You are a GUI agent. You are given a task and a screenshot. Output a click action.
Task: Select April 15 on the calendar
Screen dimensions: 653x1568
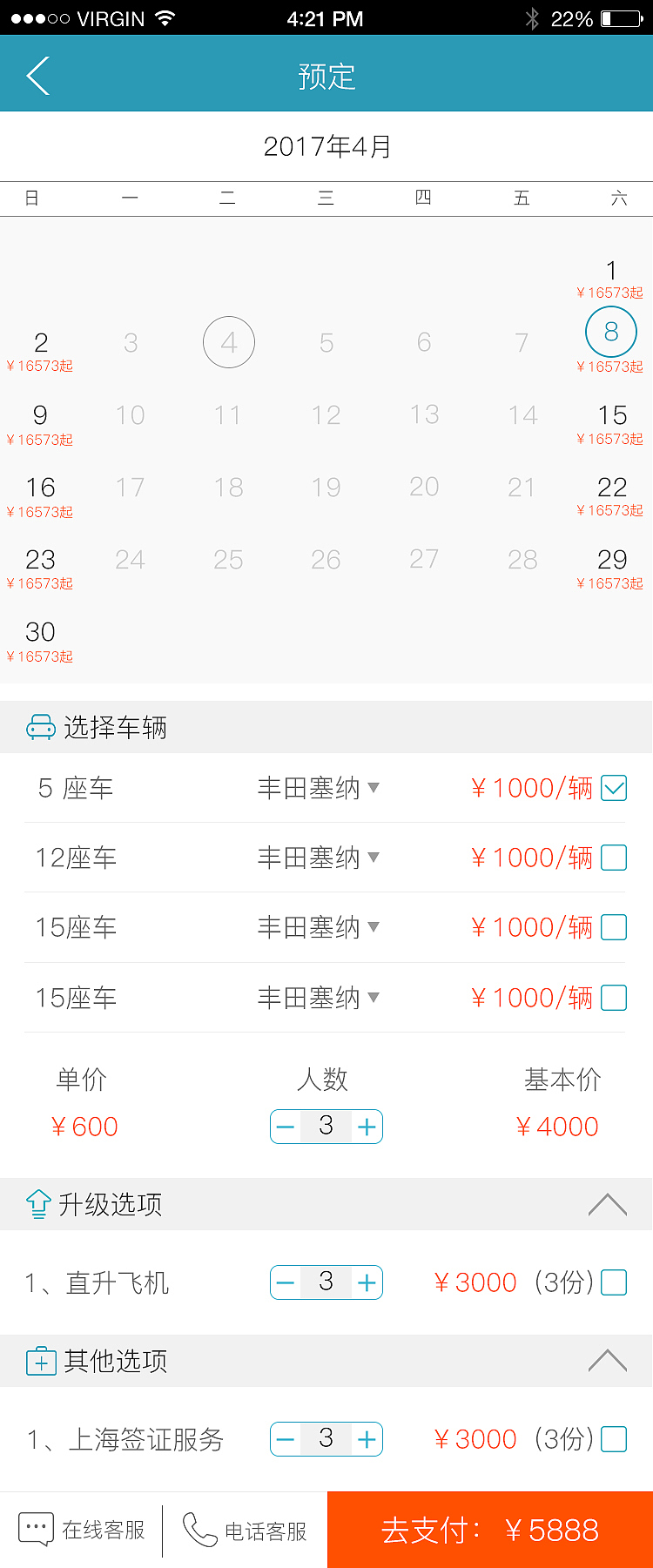click(611, 415)
